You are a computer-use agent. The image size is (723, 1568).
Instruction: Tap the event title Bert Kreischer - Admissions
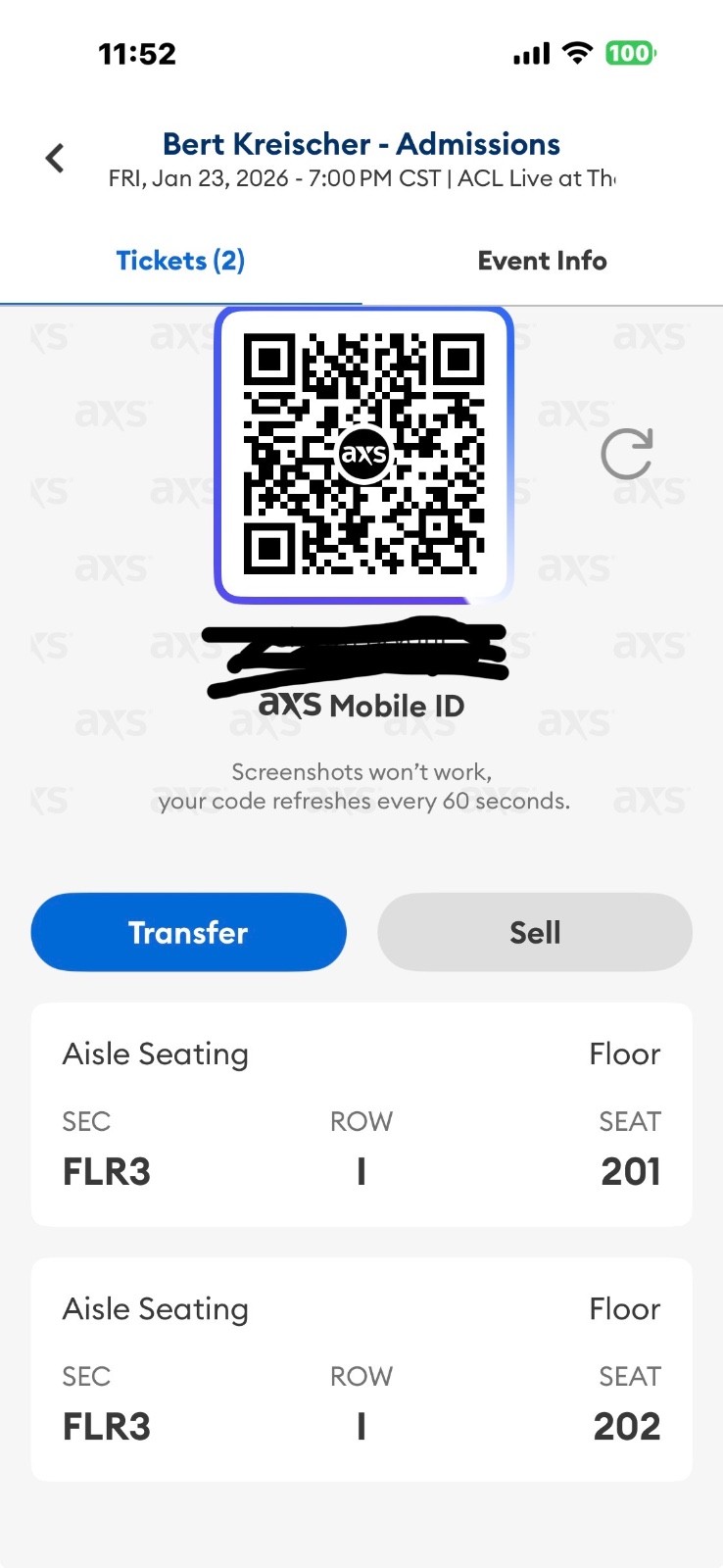pos(361,144)
